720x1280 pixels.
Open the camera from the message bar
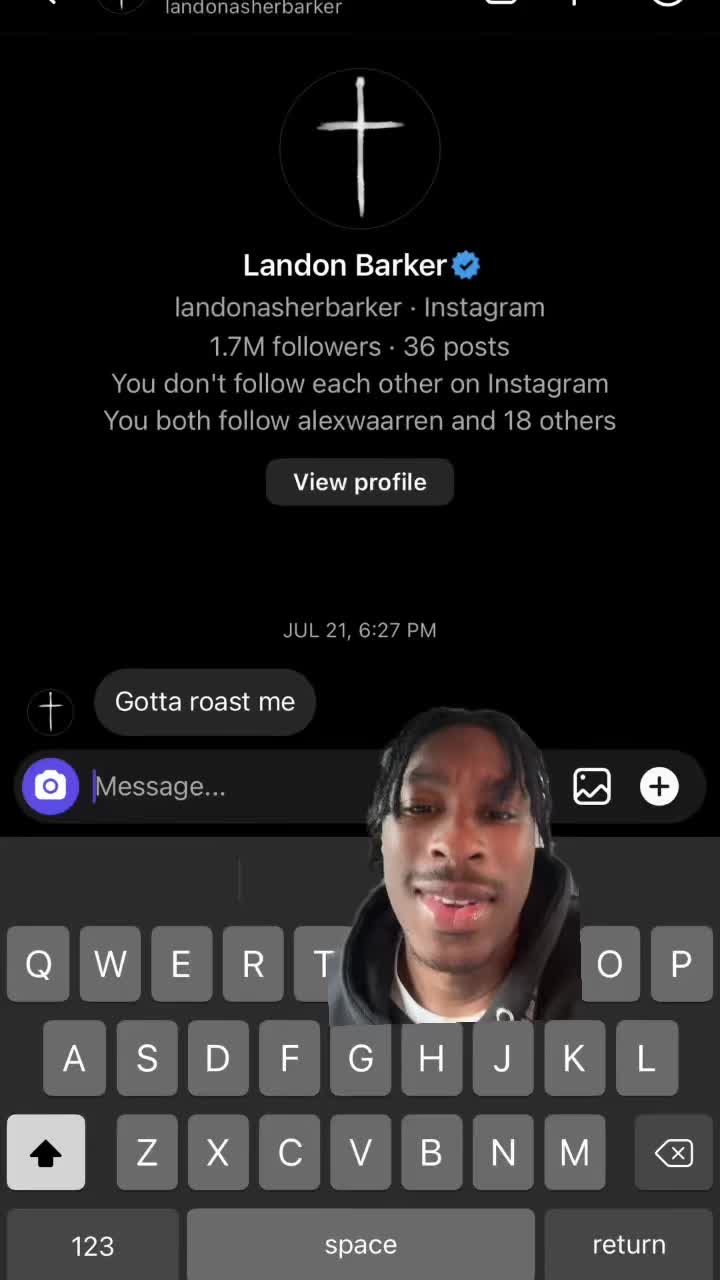pyautogui.click(x=51, y=786)
